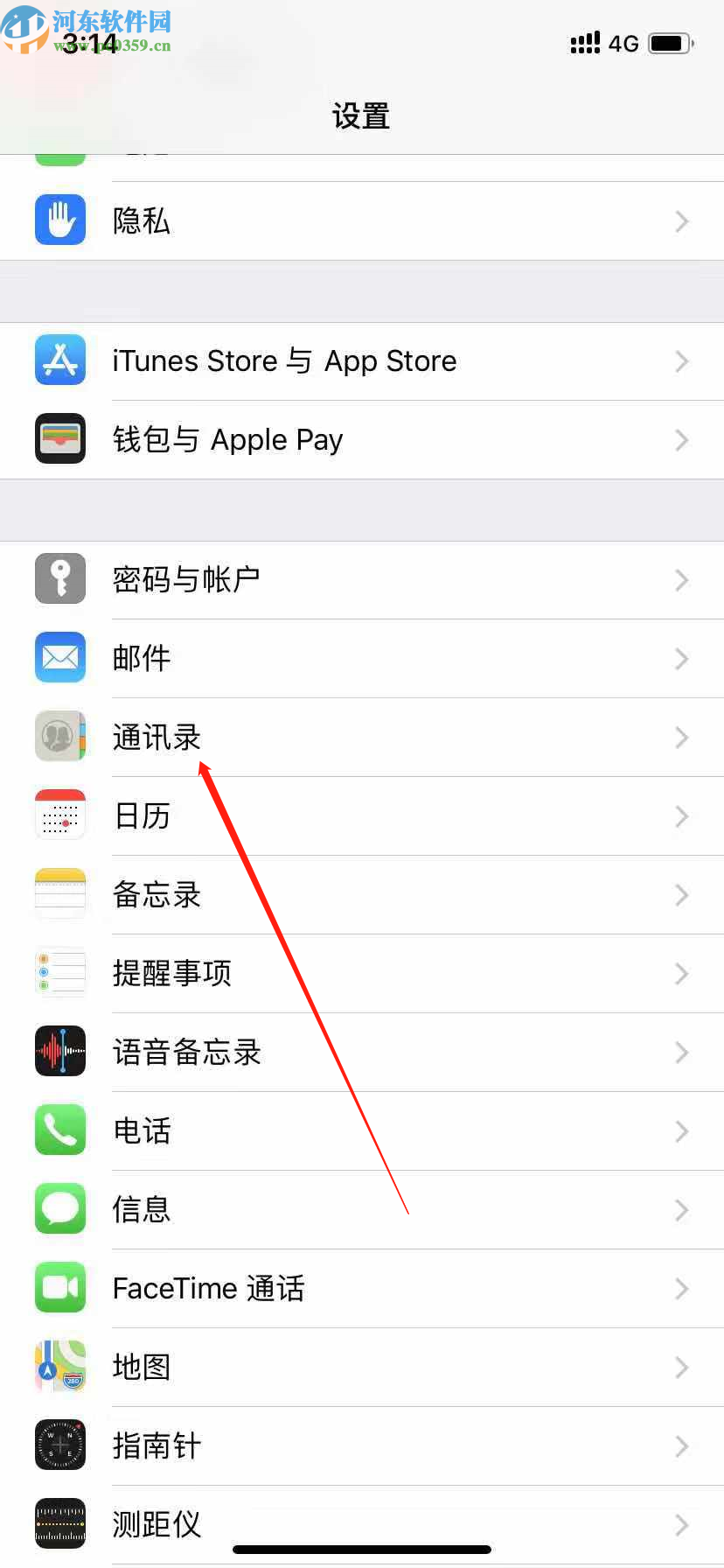Open the 语音备忘录 voice memos settings
This screenshot has width=724, height=1568.
[x=362, y=1053]
